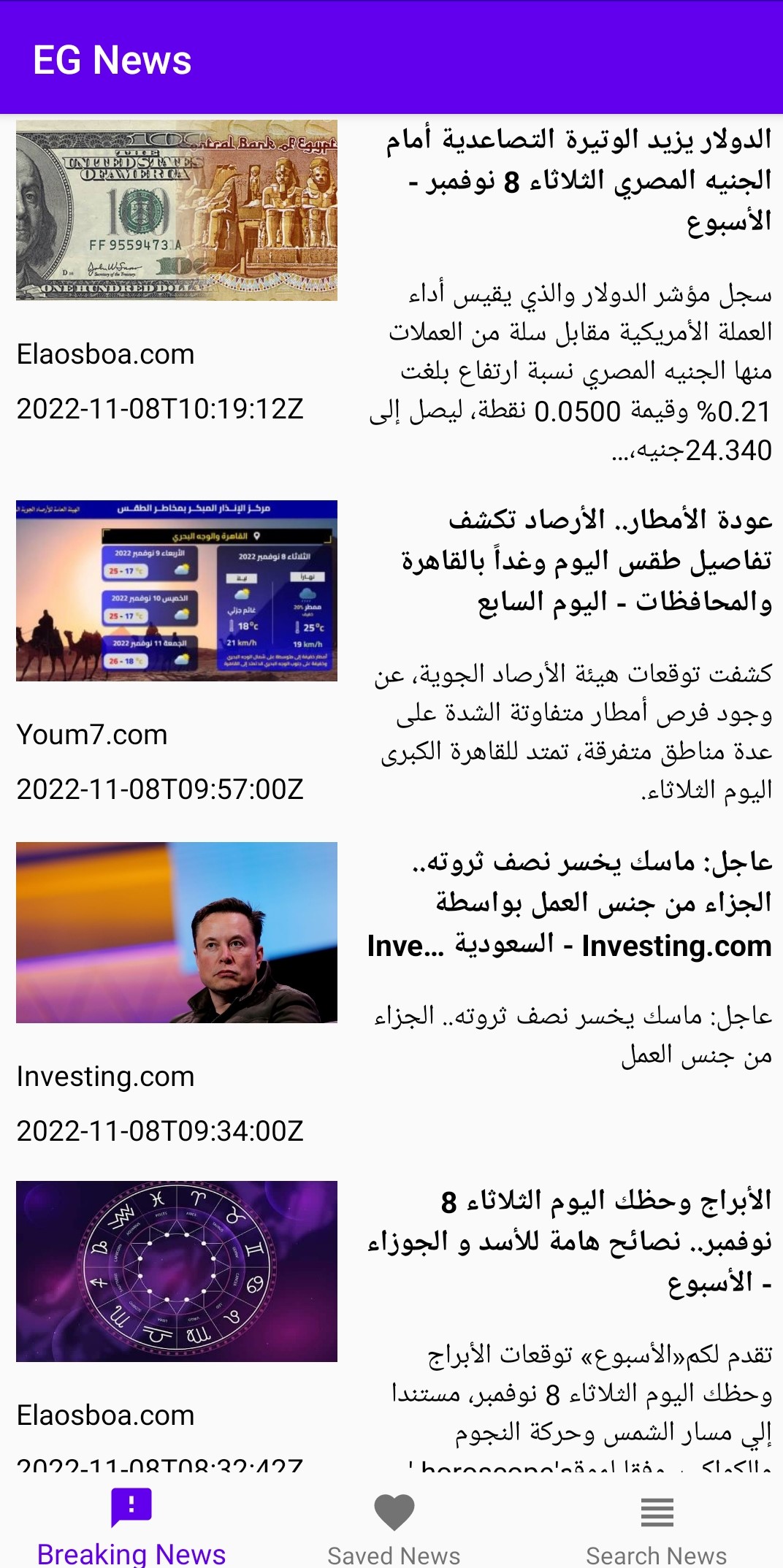Tap the EG News title bar
Viewport: 783px width, 1568px height.
click(111, 61)
